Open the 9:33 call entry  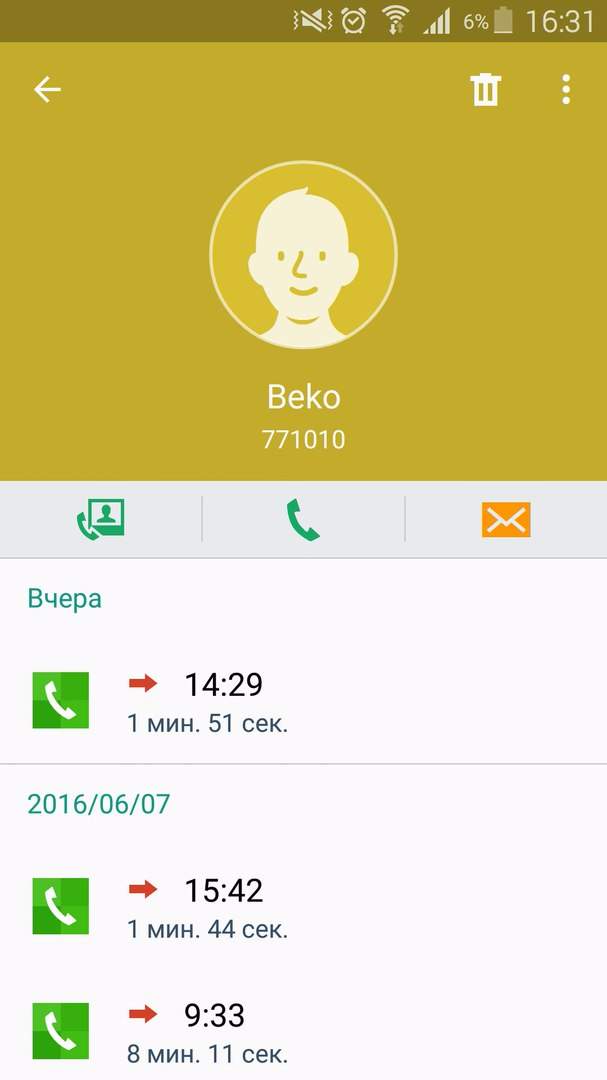pyautogui.click(x=303, y=1031)
